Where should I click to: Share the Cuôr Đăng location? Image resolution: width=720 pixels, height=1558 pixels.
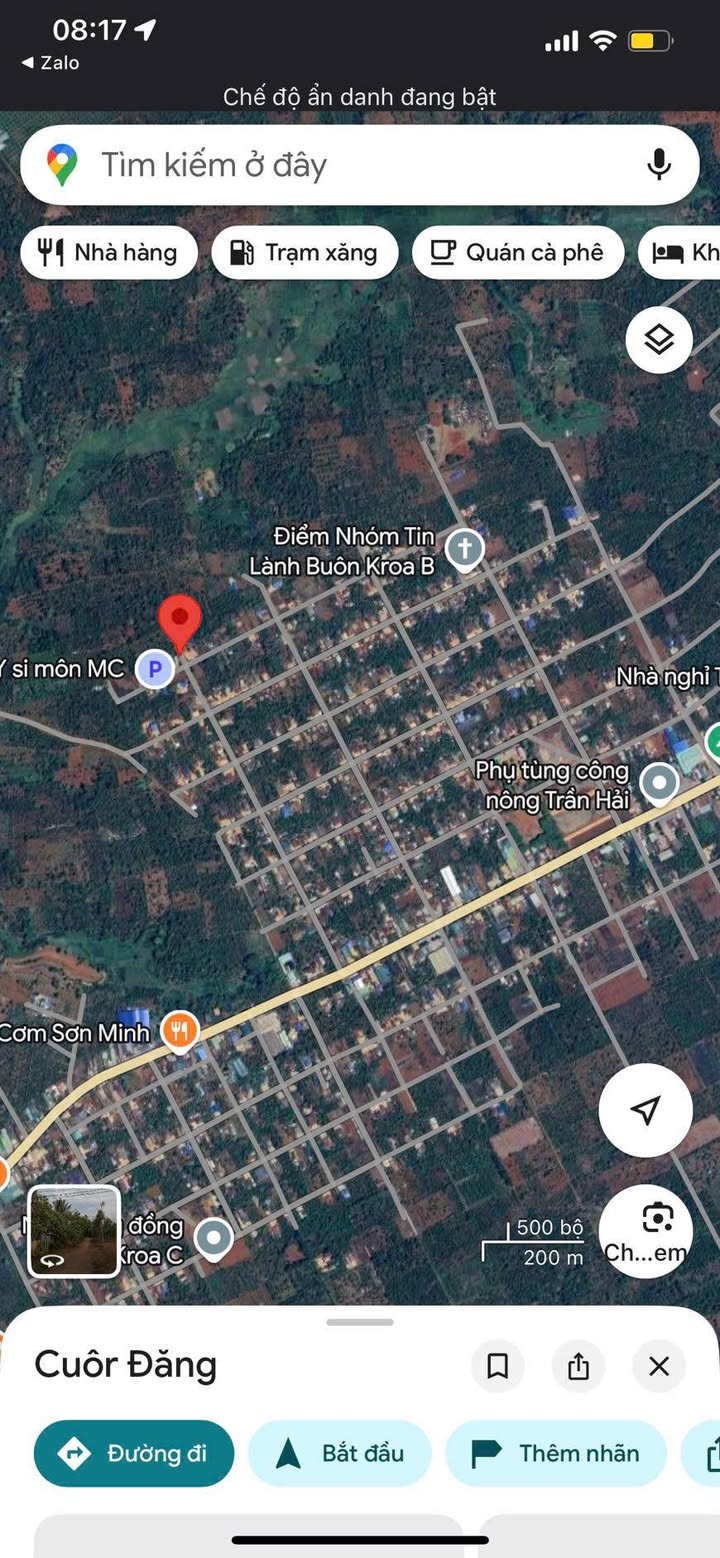[x=578, y=1366]
